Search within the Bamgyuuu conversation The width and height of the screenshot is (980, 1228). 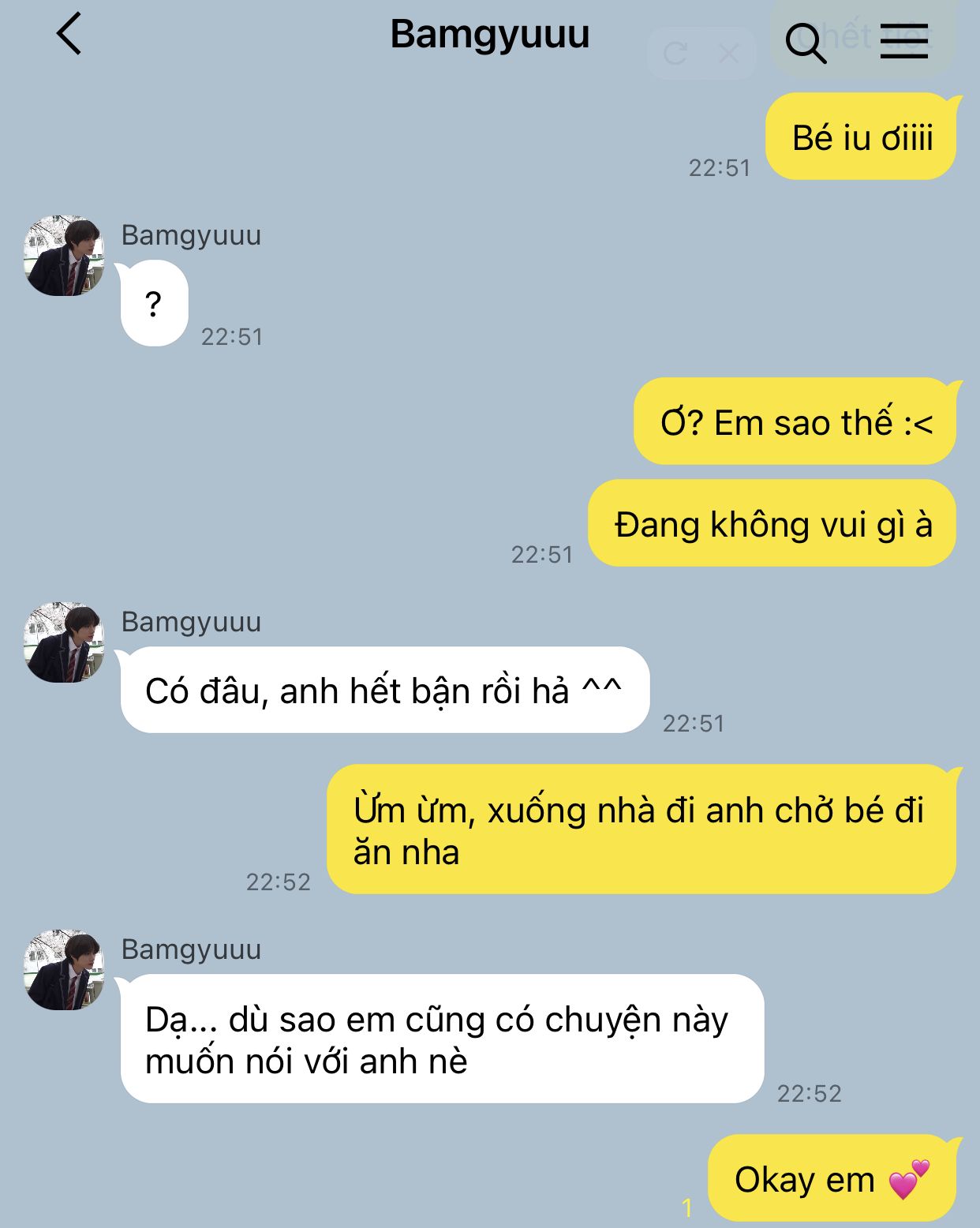(805, 41)
